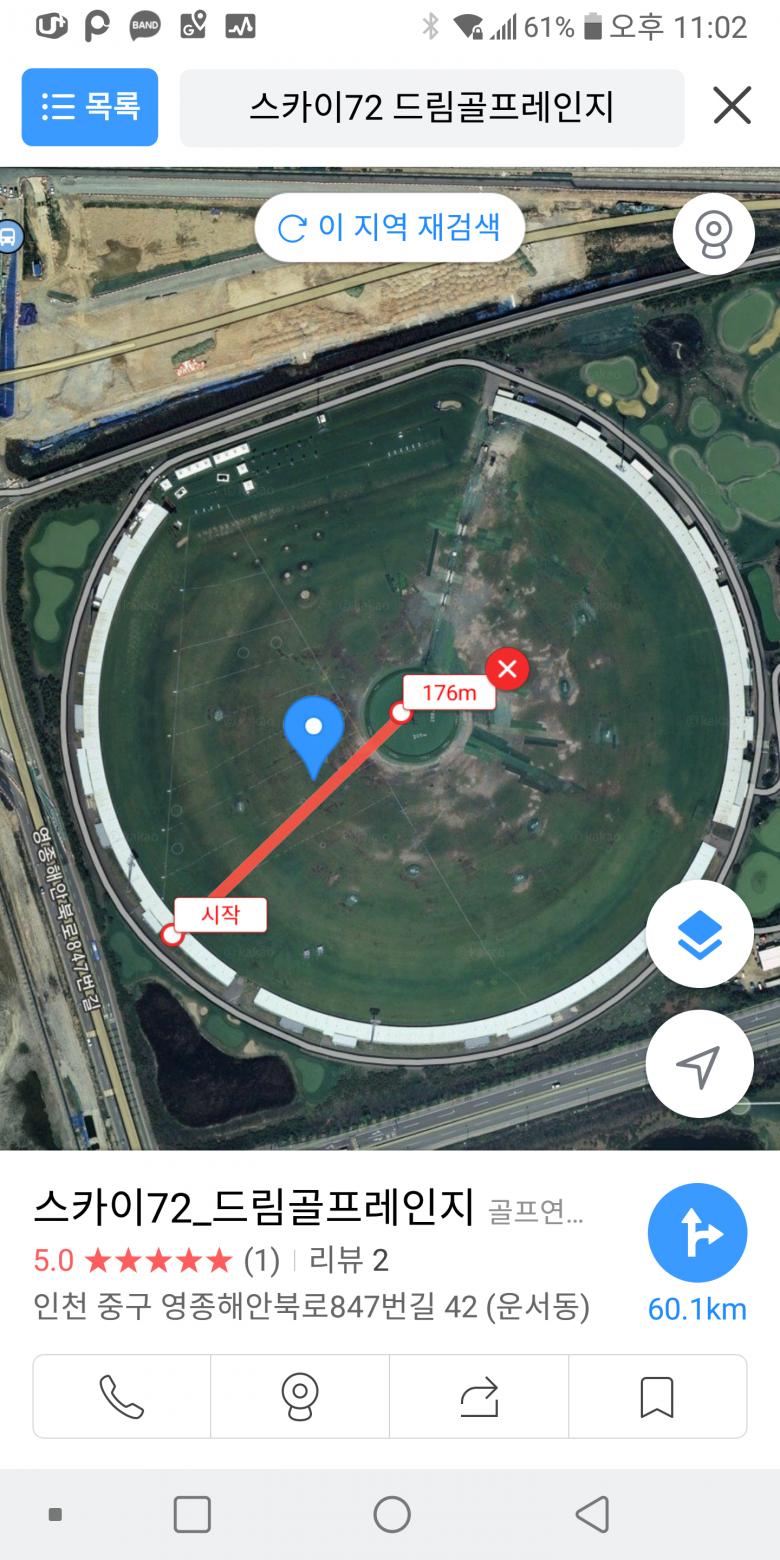This screenshot has width=780, height=1560.
Task: Go back using the system back button
Action: click(x=592, y=1514)
